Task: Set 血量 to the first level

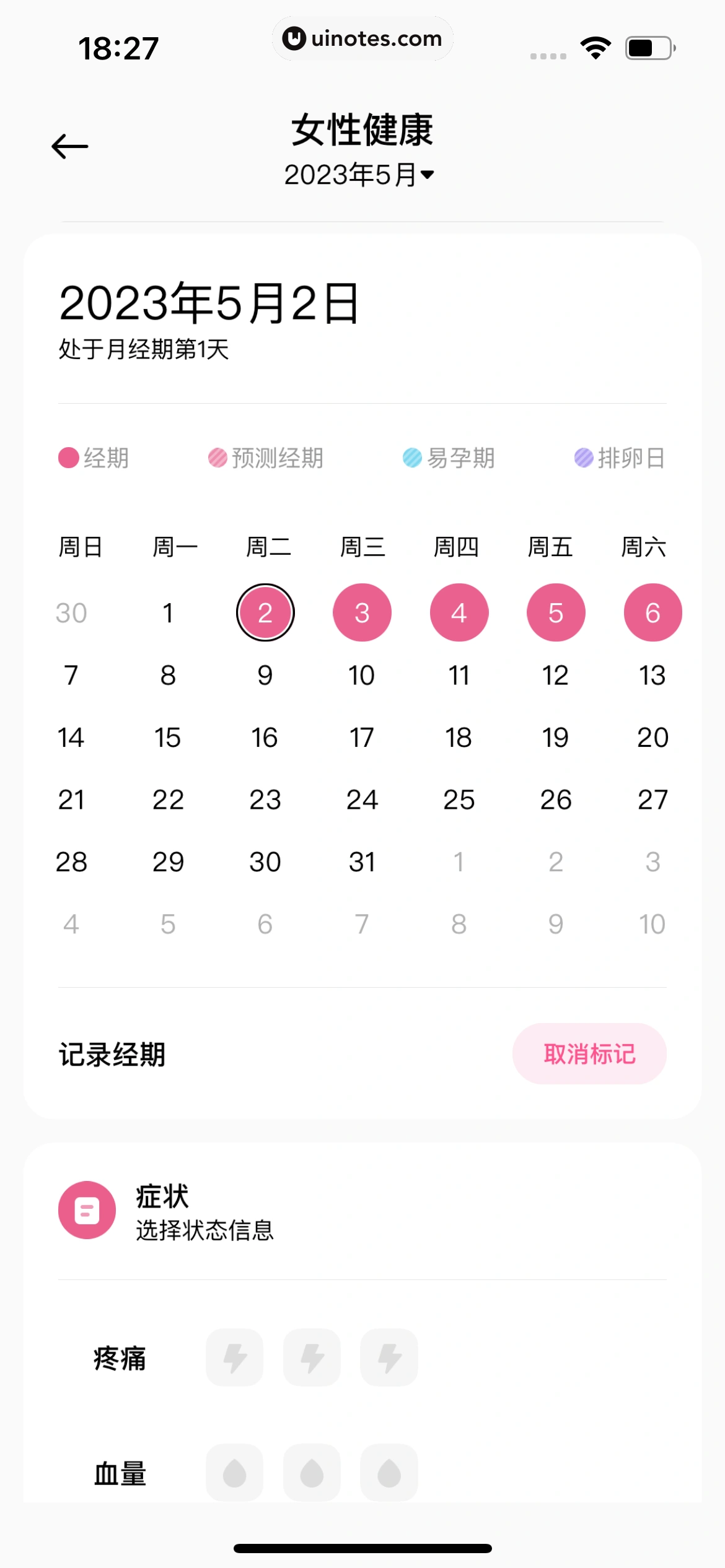Action: tap(235, 1473)
